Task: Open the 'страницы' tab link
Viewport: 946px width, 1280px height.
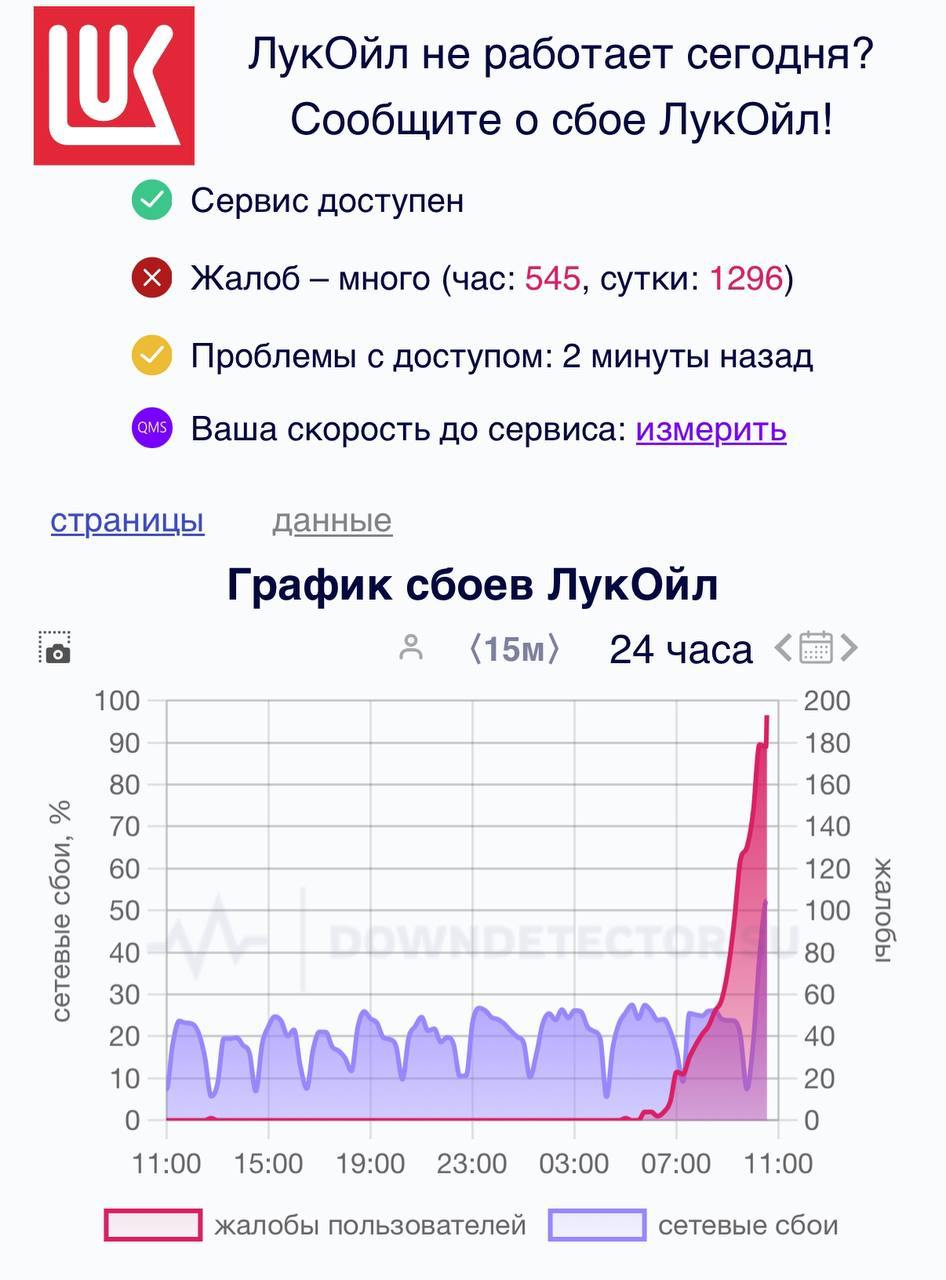Action: pos(127,521)
